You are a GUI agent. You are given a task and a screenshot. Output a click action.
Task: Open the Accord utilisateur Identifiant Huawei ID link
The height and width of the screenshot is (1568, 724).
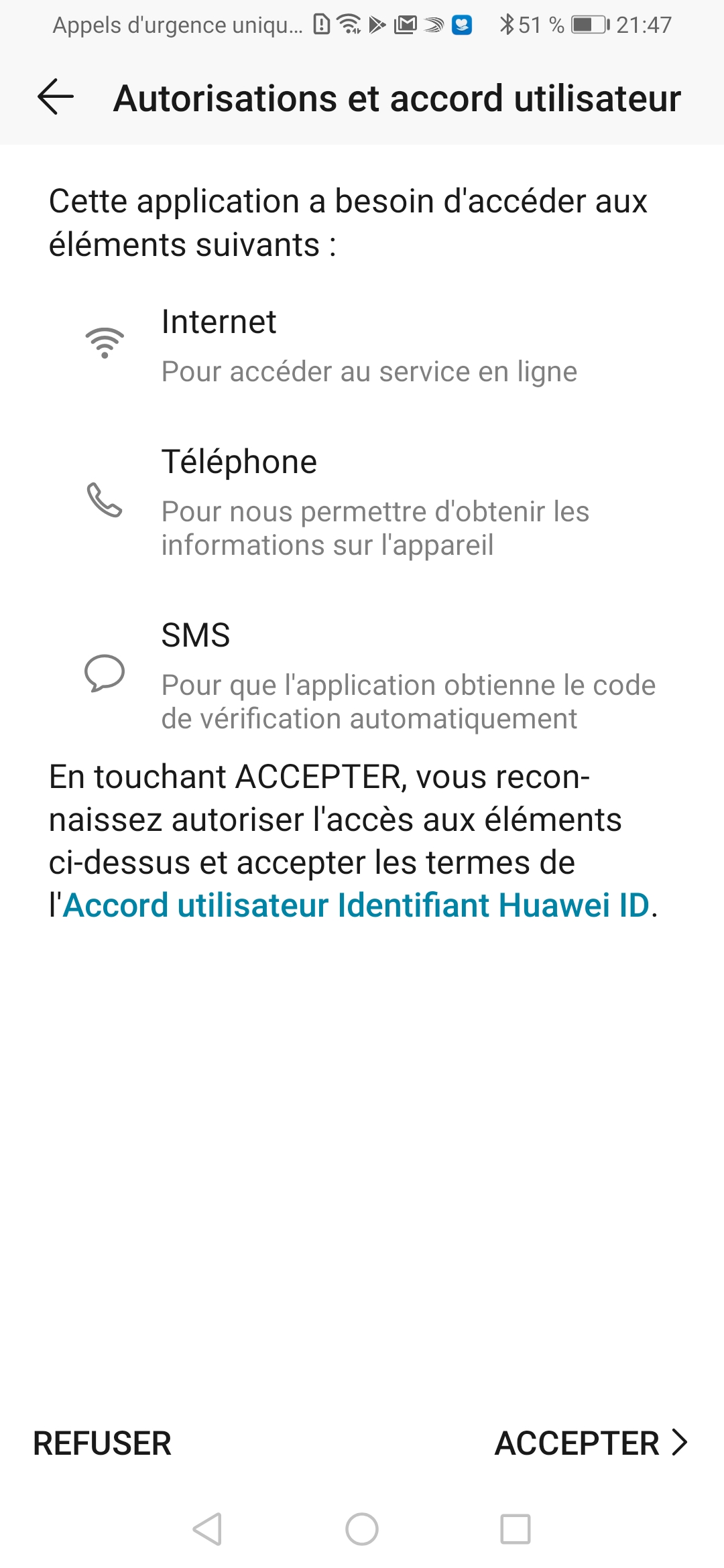[356, 905]
